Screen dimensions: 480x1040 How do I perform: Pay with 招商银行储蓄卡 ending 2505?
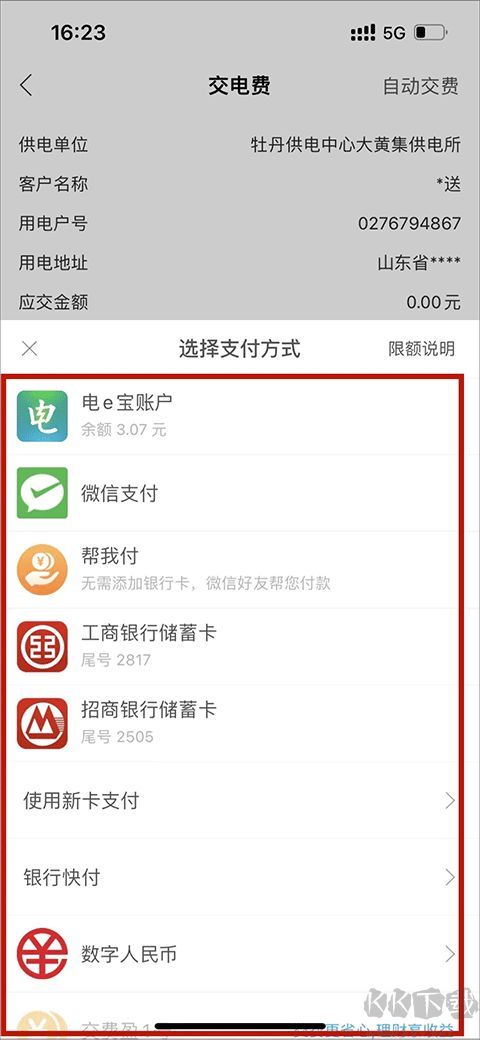pos(240,724)
